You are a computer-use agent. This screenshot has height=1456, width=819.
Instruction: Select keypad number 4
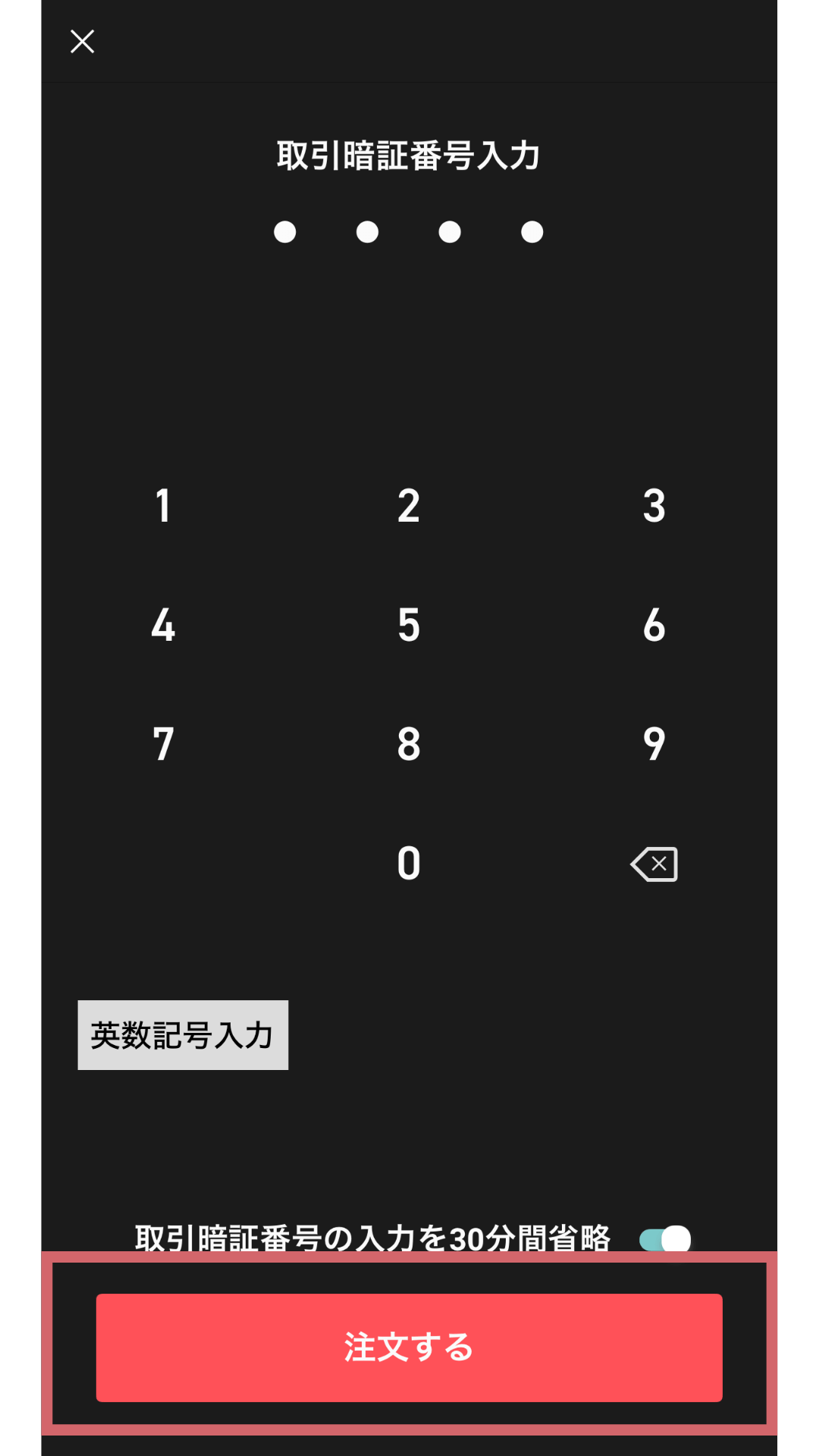tap(163, 625)
